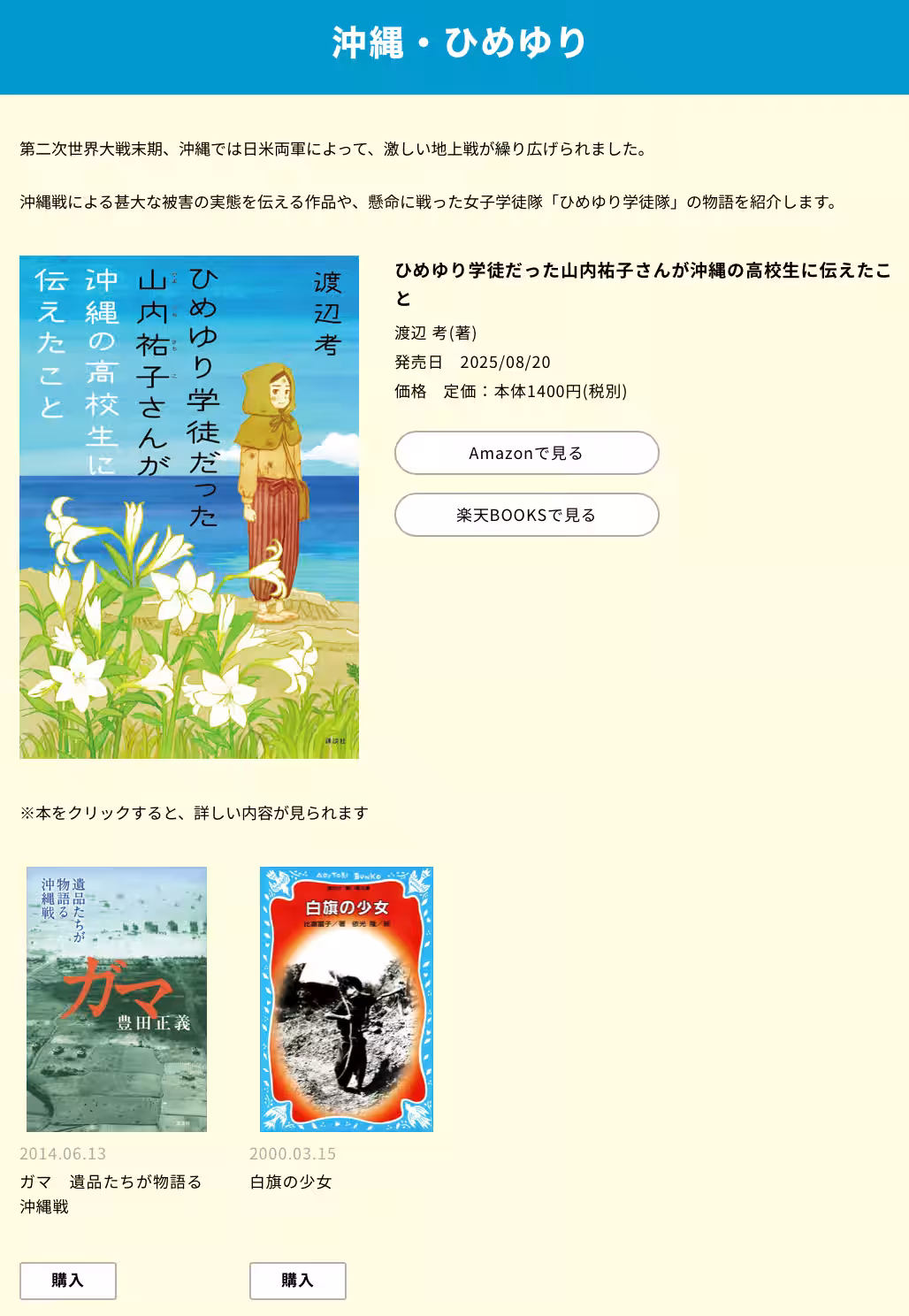Viewport: 909px width, 1316px height.
Task: Click the 発売日 2025/08/20 release date text
Action: point(472,361)
